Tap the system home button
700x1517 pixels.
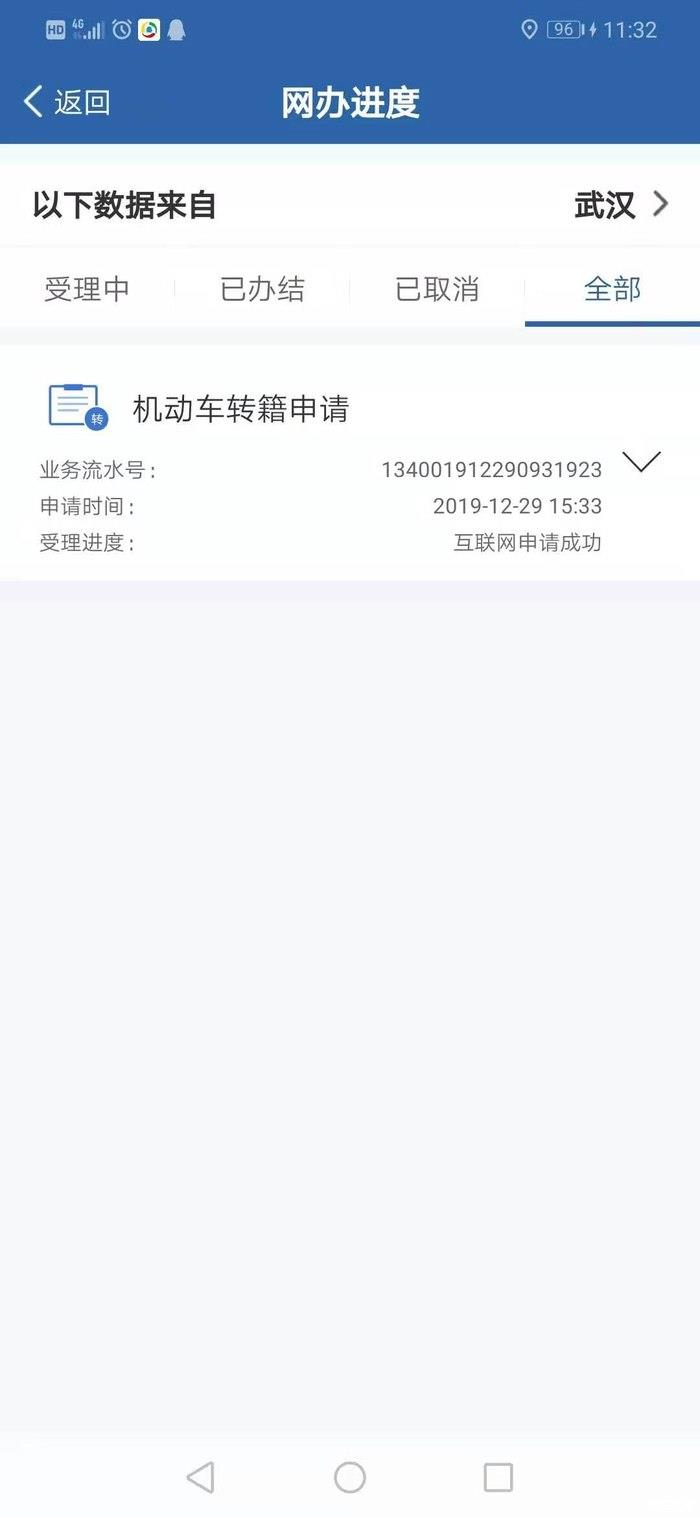[350, 1477]
